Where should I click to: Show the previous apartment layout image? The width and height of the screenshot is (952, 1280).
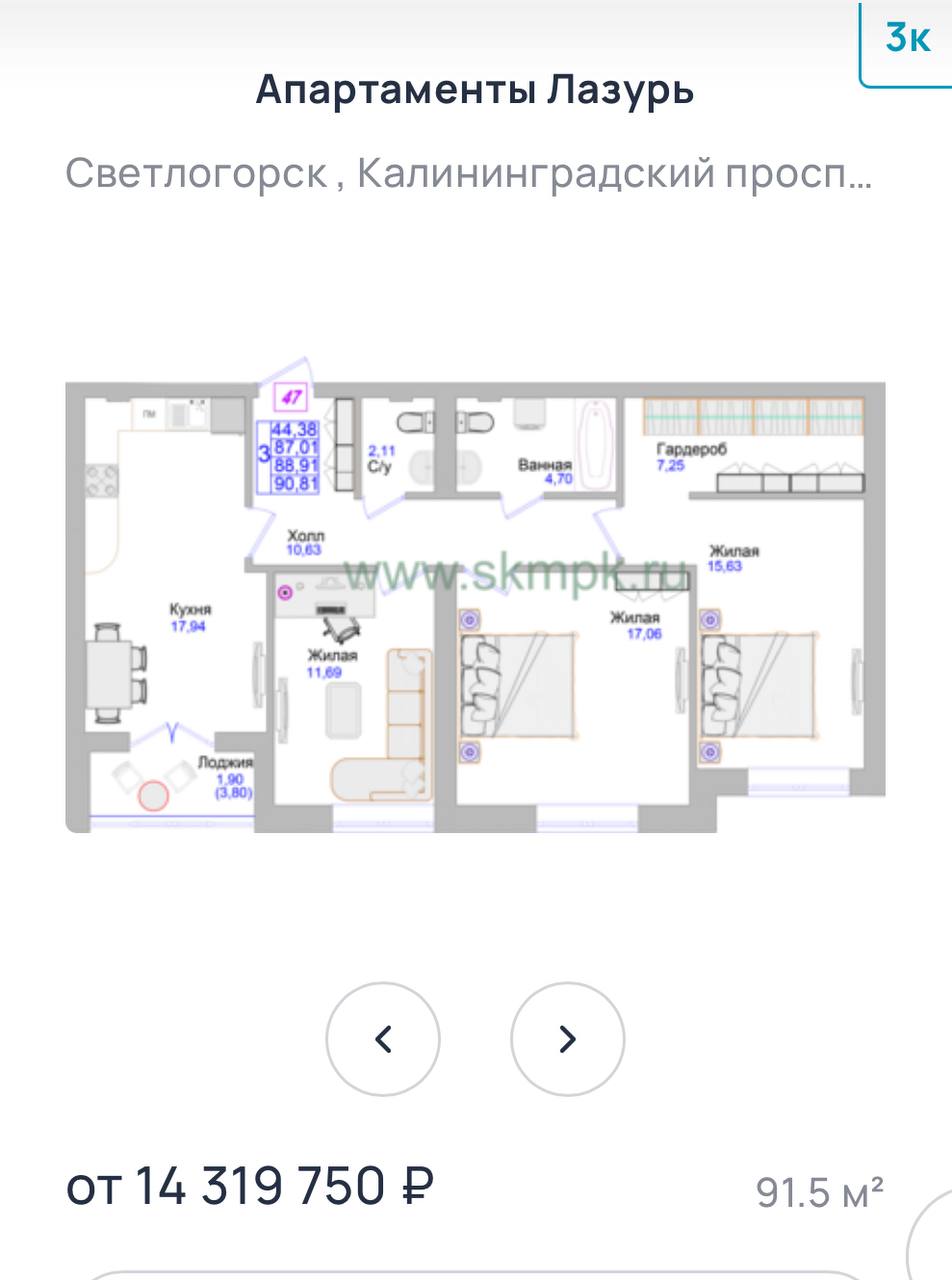click(x=383, y=1039)
